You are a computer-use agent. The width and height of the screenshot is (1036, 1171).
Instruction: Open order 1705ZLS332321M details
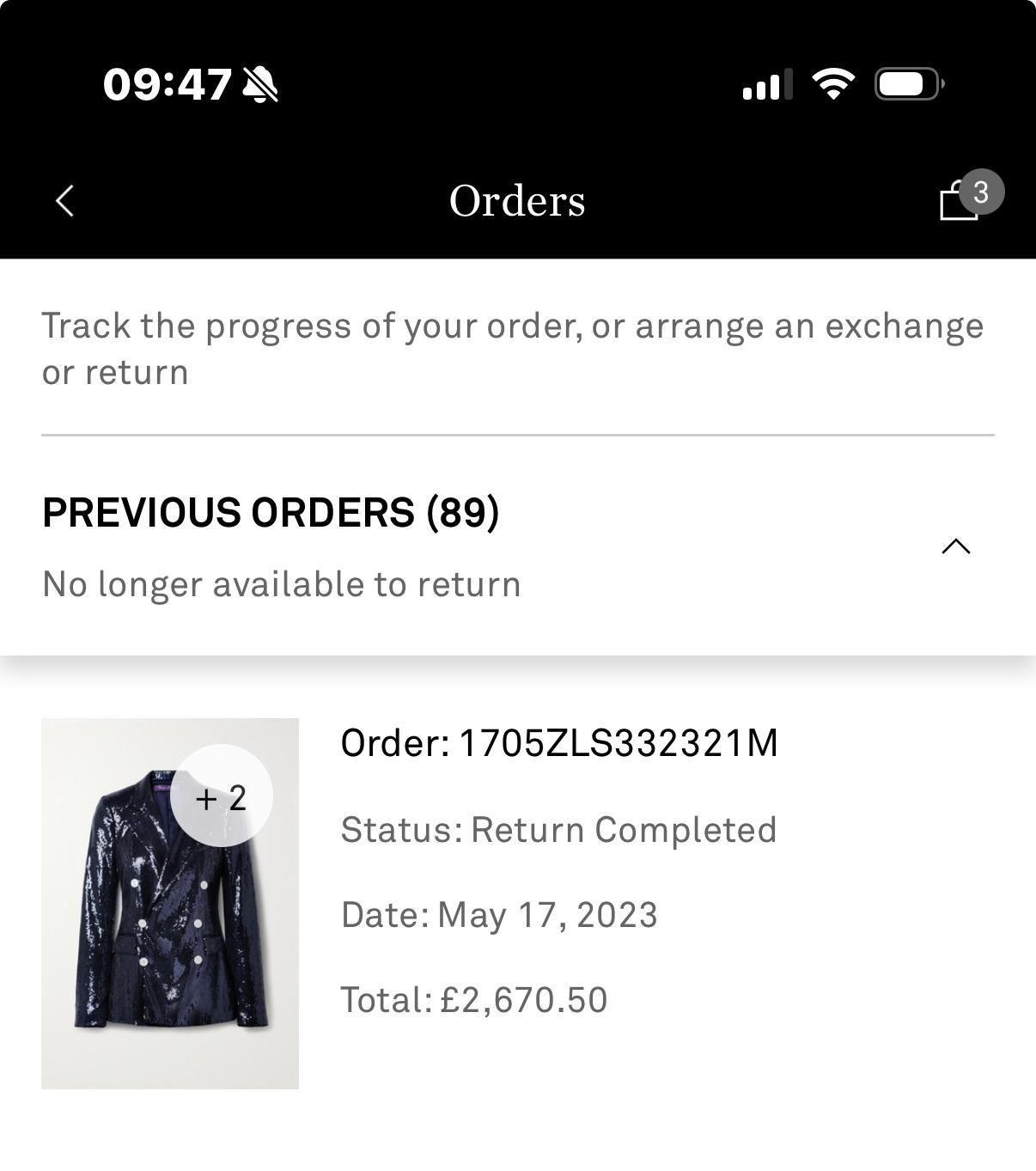(x=559, y=743)
